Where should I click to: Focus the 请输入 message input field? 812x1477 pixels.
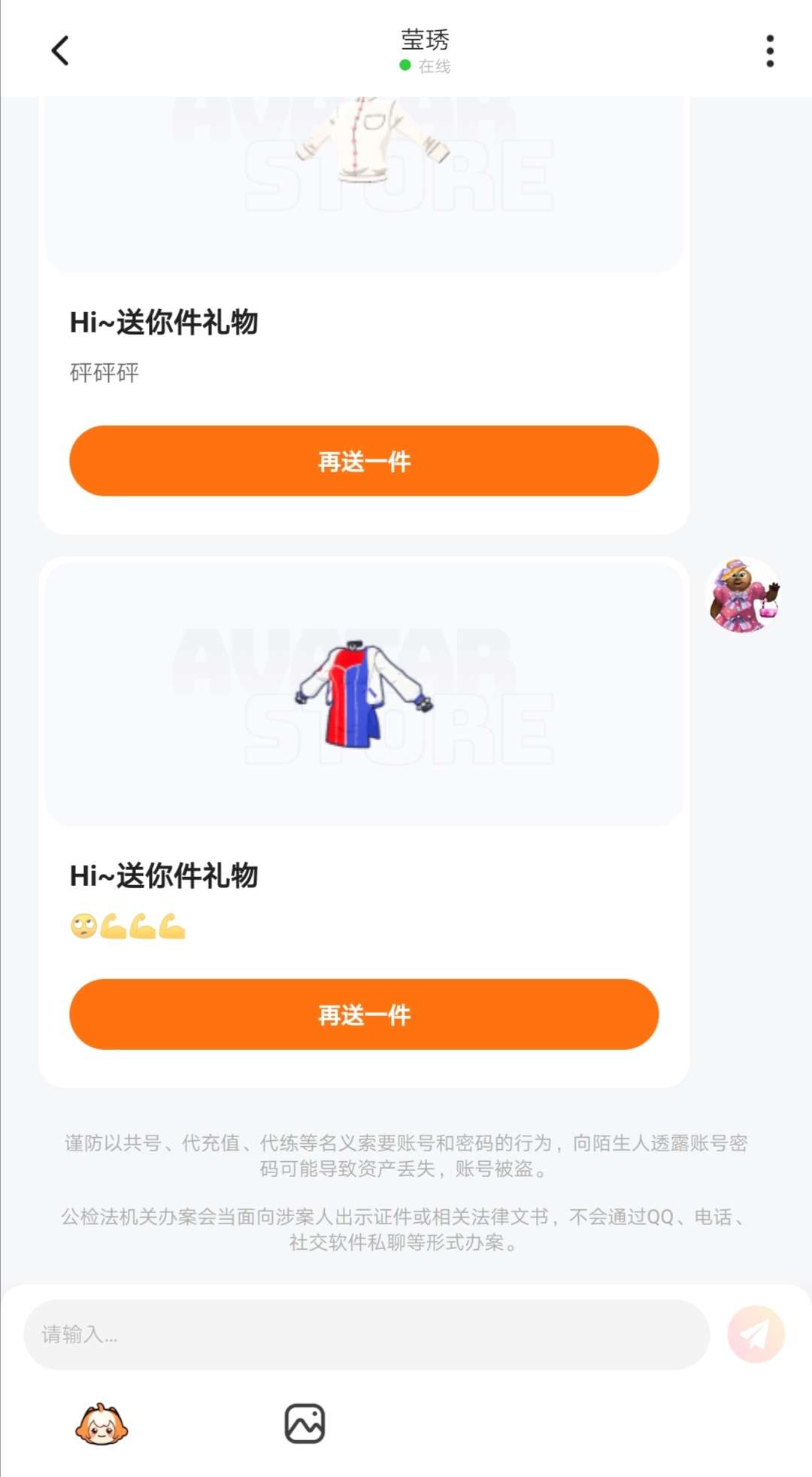(367, 1335)
